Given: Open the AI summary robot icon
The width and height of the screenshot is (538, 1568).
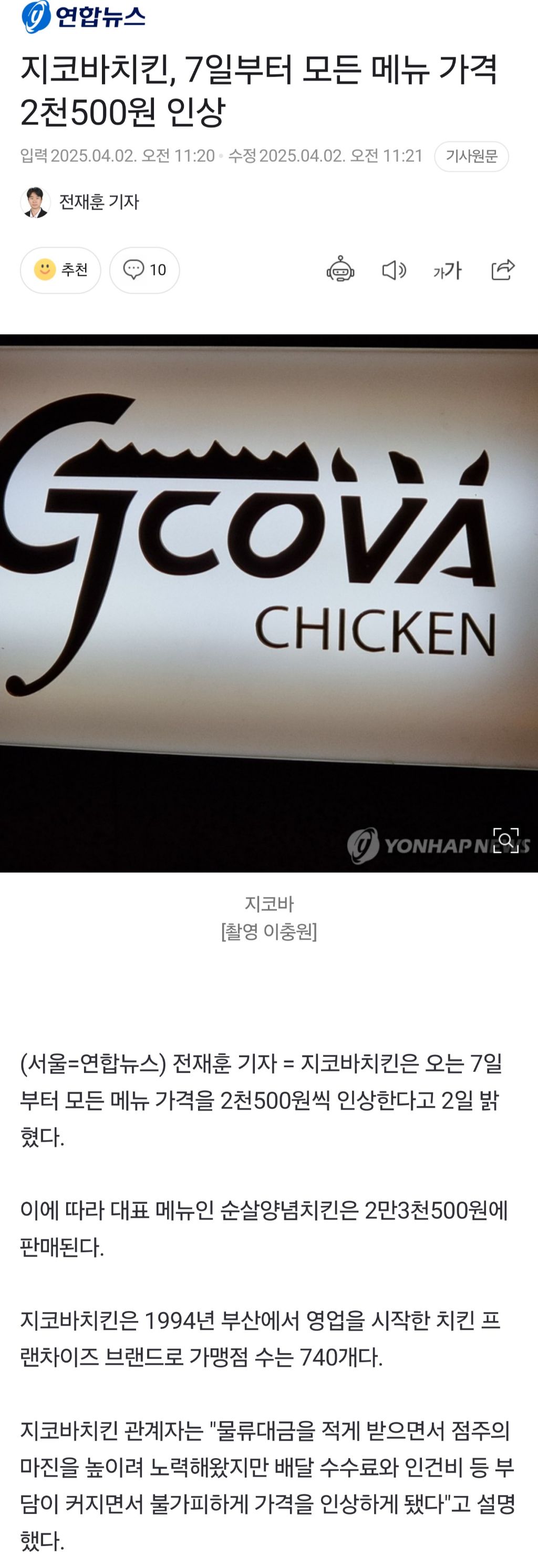Looking at the screenshot, I should (340, 270).
